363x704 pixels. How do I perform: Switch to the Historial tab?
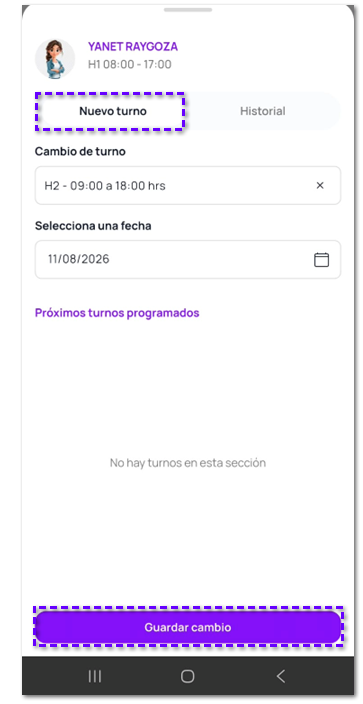click(x=262, y=111)
